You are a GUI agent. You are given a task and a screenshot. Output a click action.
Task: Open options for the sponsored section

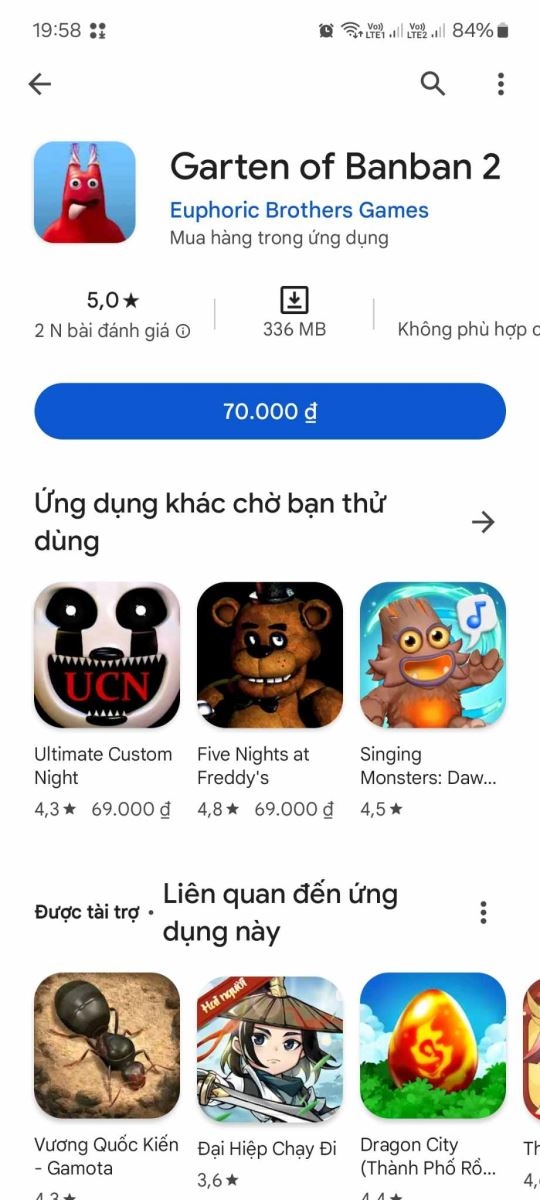(x=483, y=912)
